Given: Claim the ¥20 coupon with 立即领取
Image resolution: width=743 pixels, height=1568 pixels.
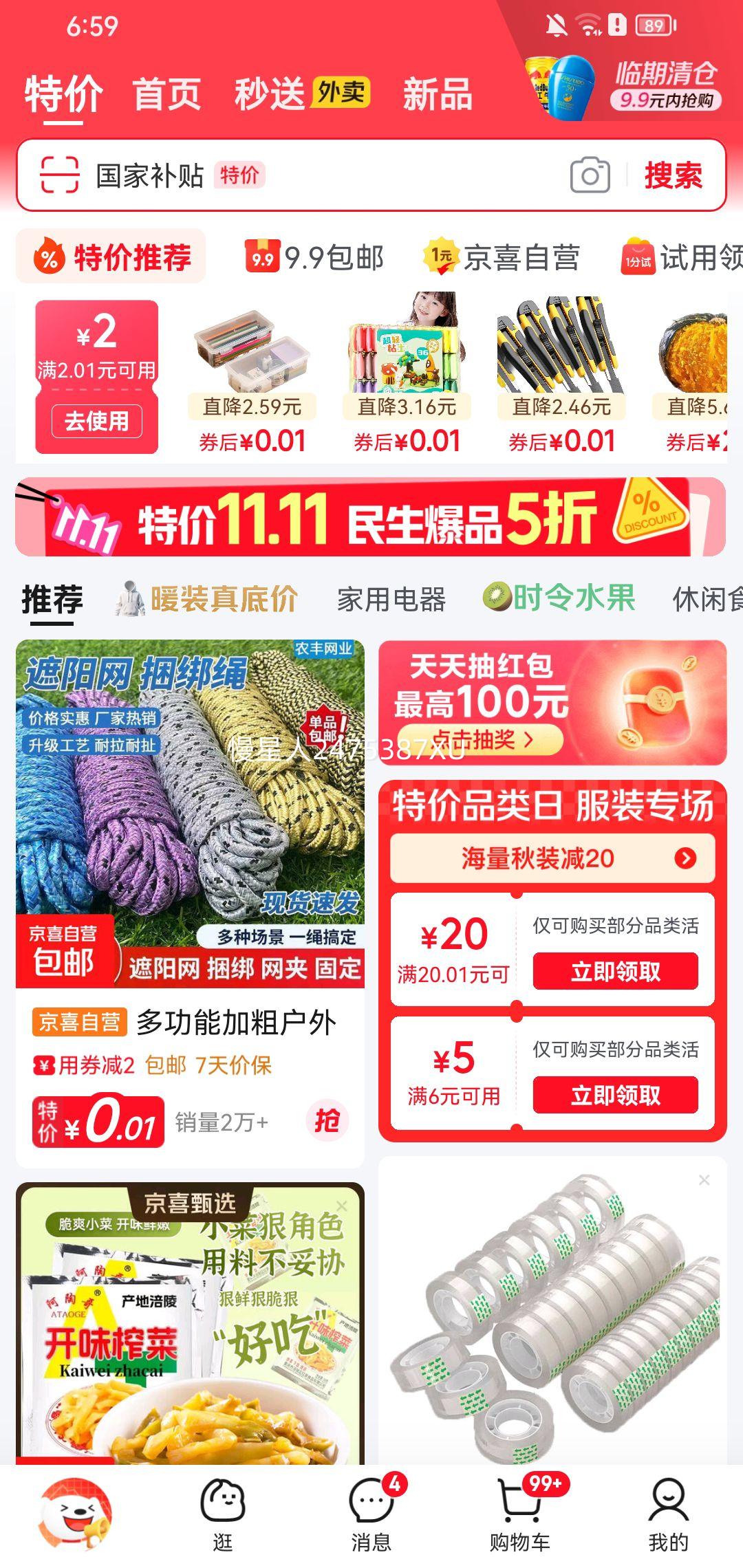Looking at the screenshot, I should click(x=615, y=971).
